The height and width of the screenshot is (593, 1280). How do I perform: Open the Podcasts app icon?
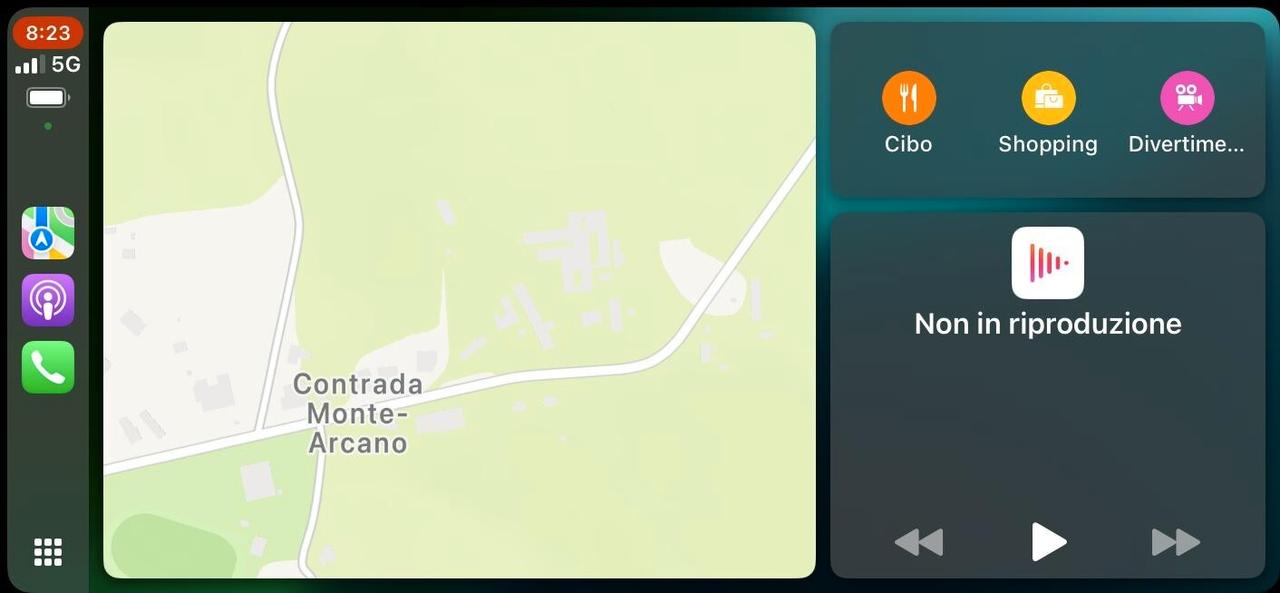[48, 300]
